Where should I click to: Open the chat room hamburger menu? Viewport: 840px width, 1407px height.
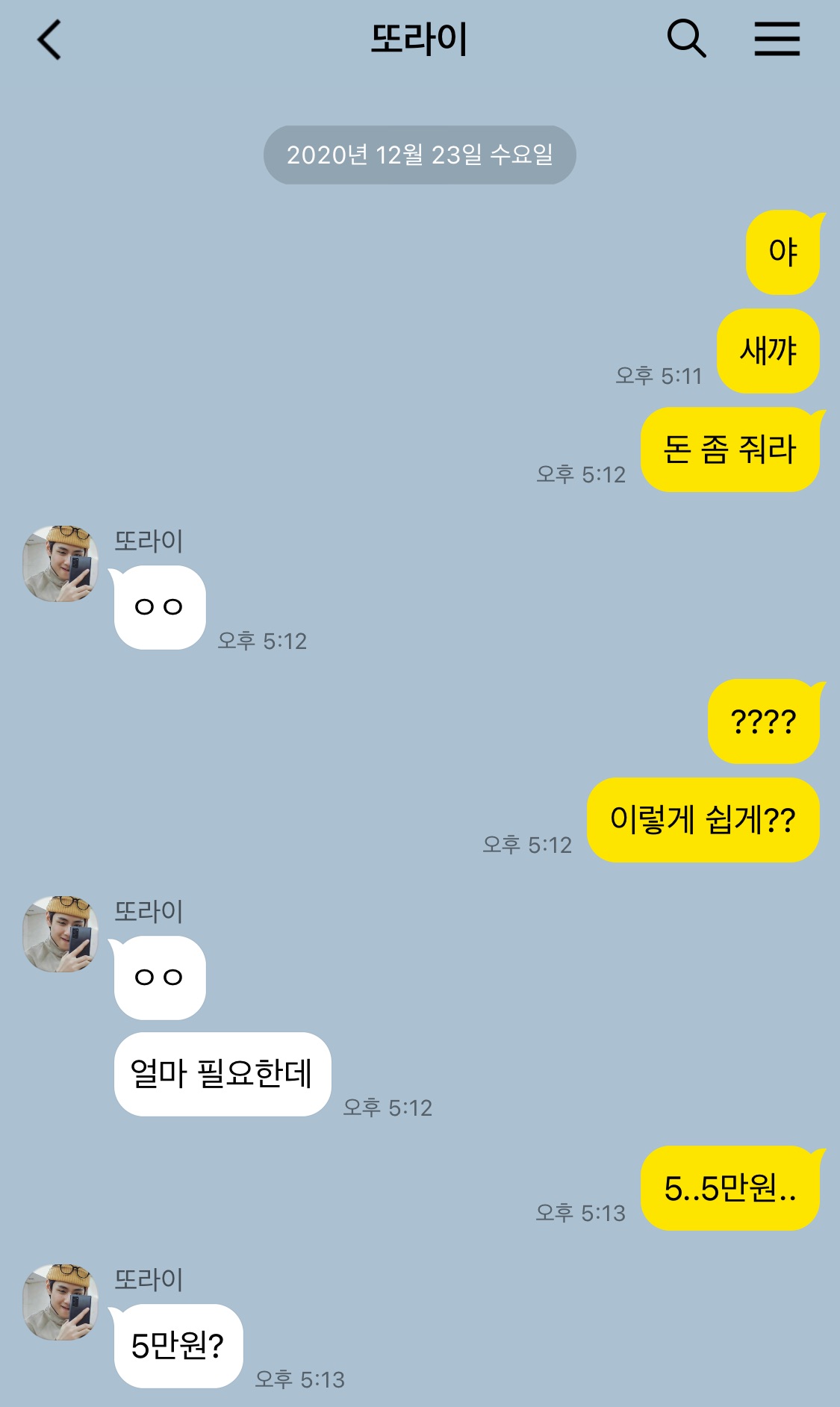777,39
